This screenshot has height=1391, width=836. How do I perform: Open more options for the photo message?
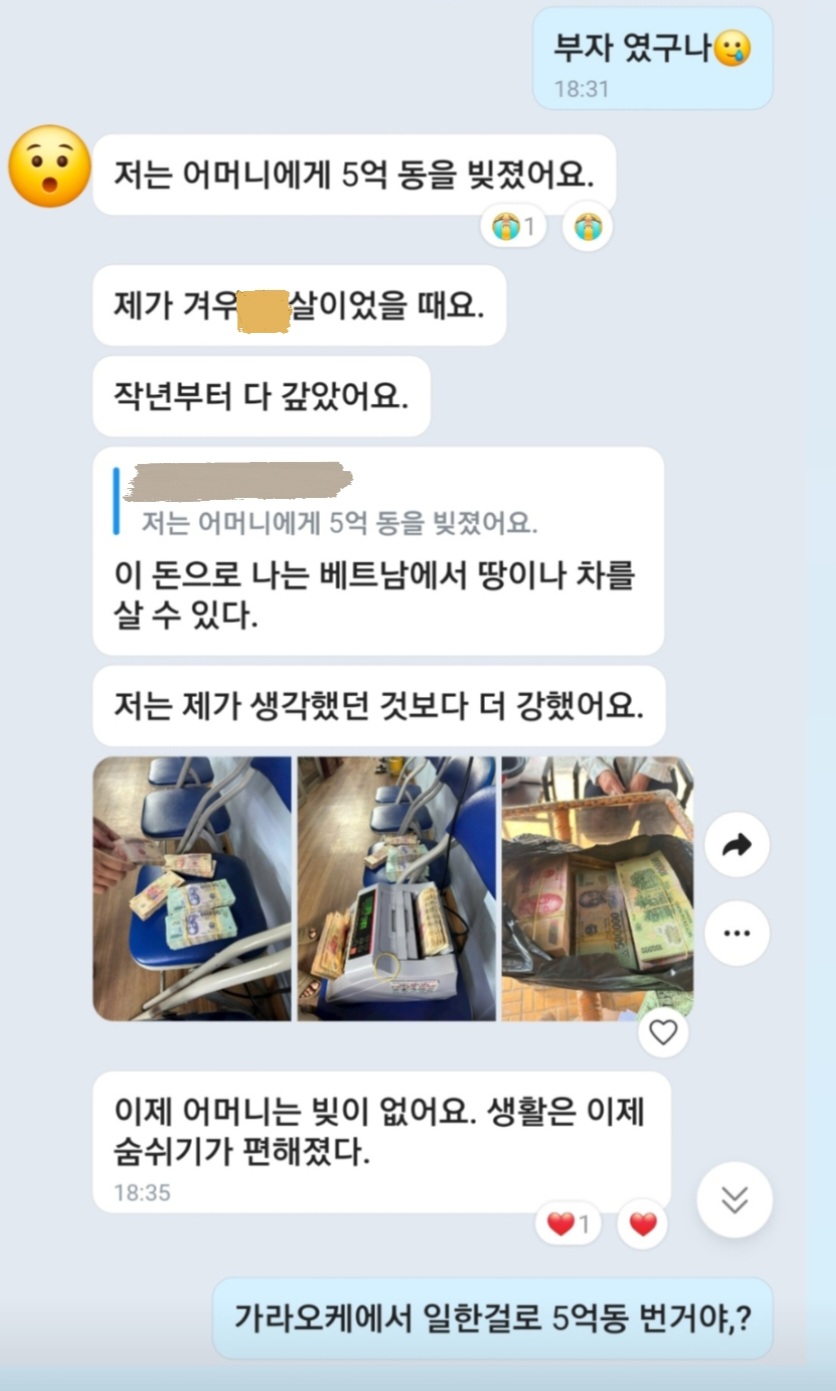point(737,933)
